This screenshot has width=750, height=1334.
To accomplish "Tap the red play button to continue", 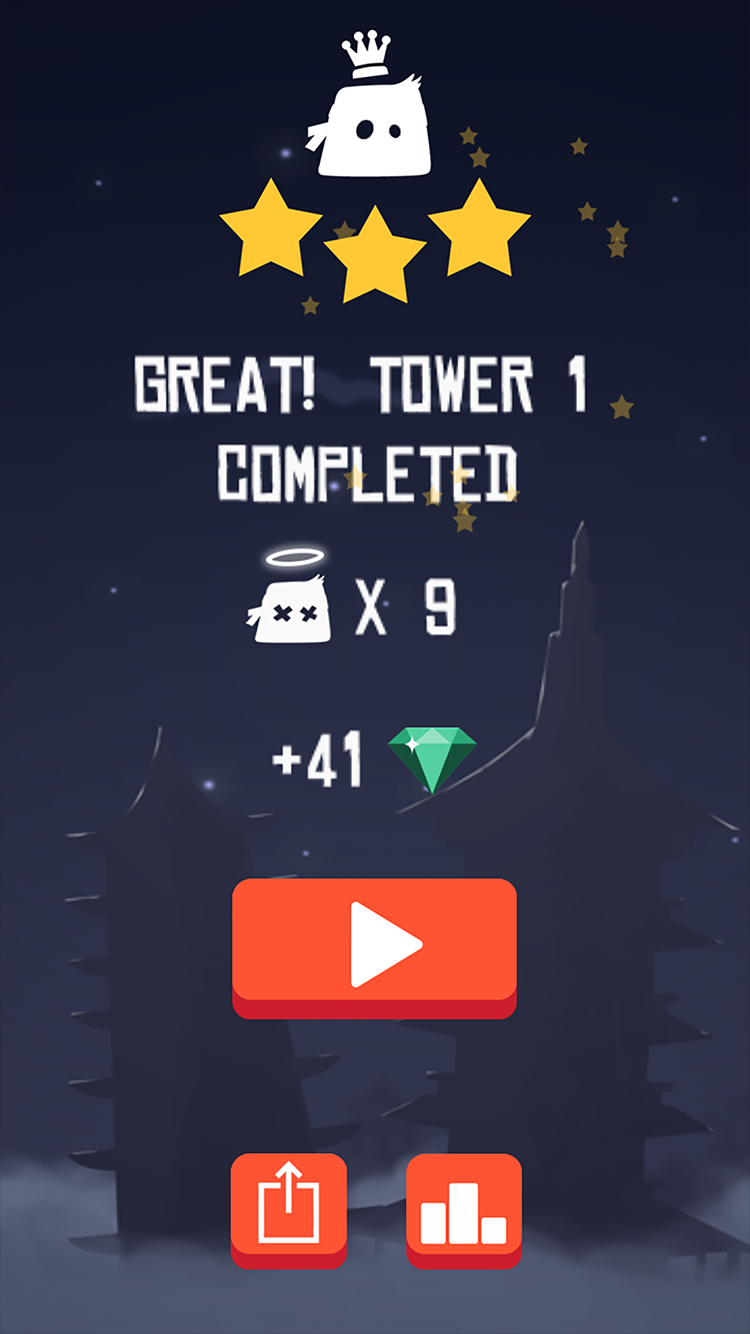I will [x=374, y=945].
